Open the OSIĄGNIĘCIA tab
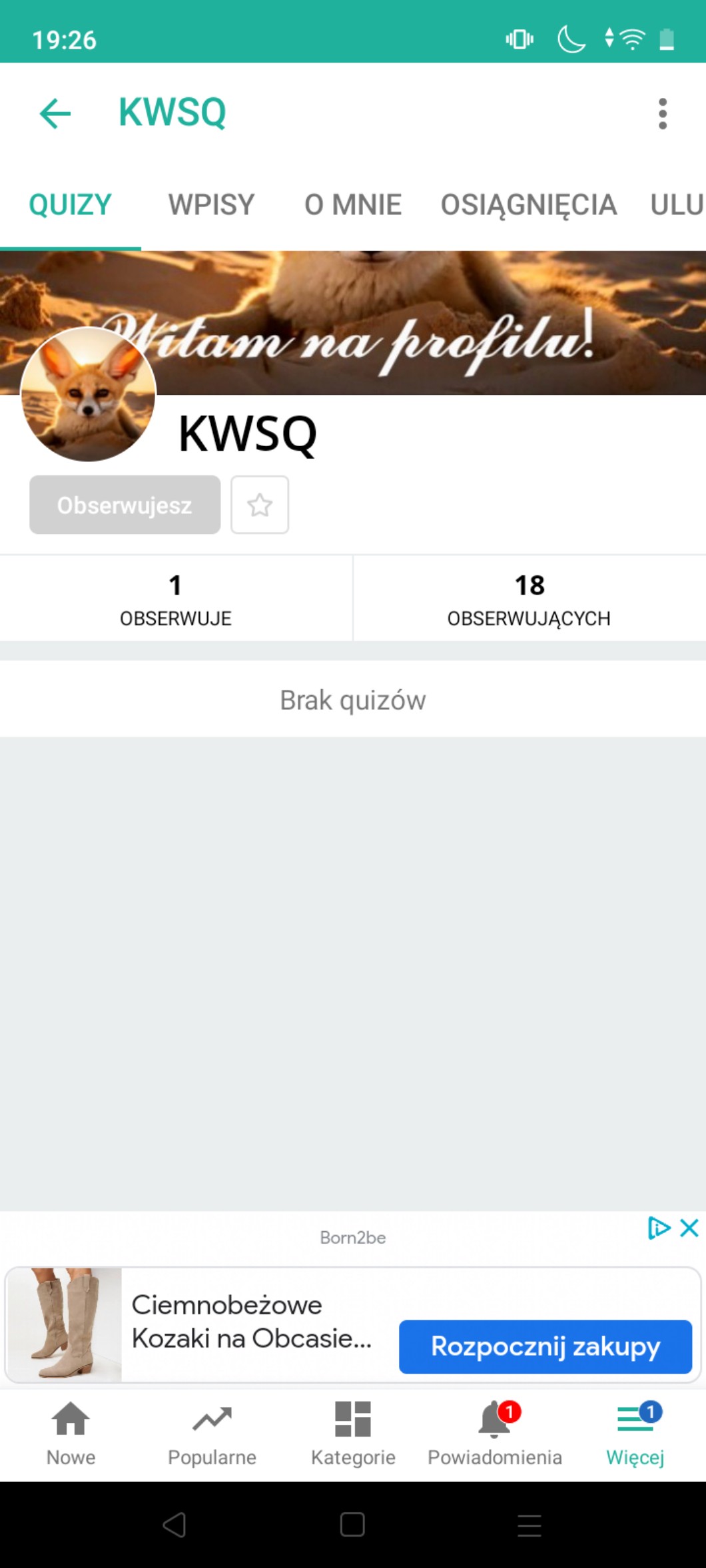This screenshot has width=706, height=1568. [528, 204]
